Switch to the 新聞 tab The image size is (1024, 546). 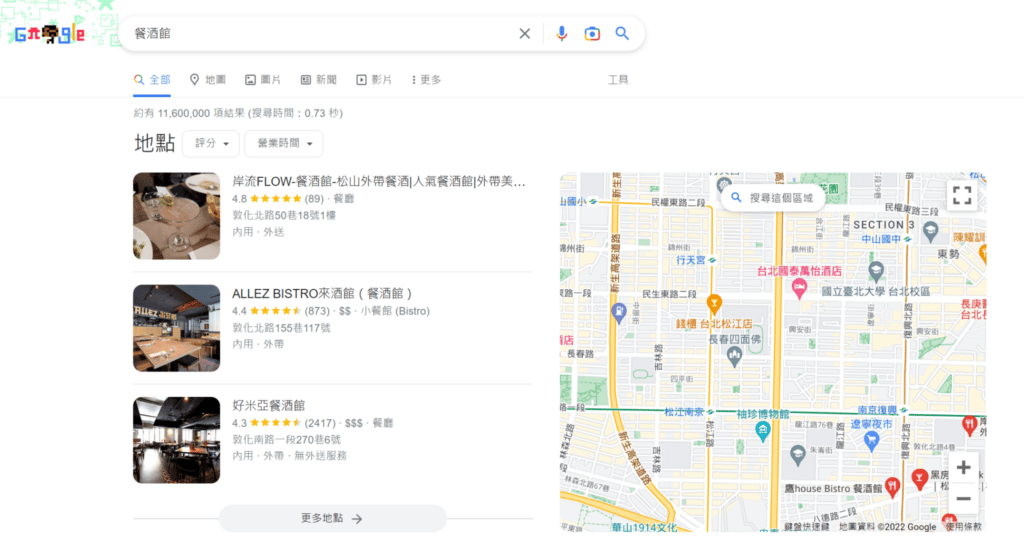click(x=319, y=80)
